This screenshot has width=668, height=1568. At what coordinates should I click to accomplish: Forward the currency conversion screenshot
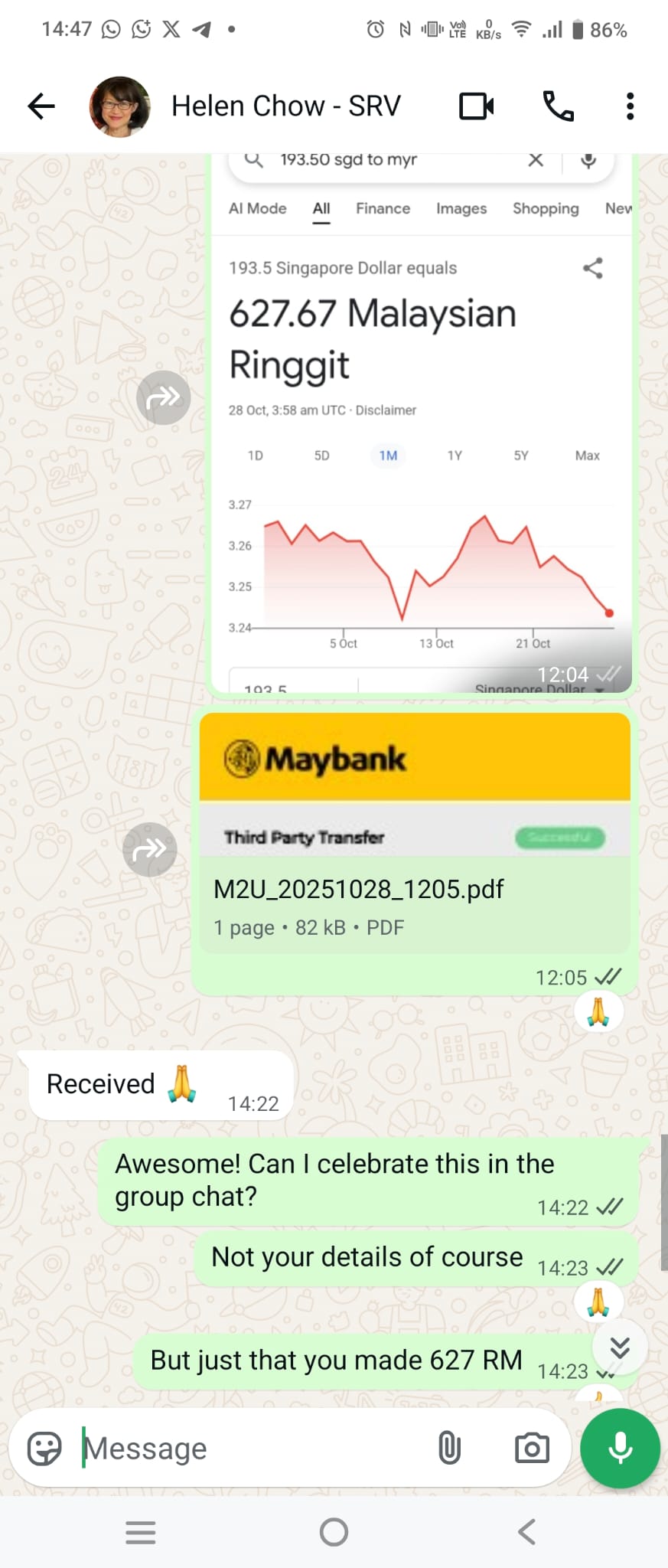tap(163, 397)
